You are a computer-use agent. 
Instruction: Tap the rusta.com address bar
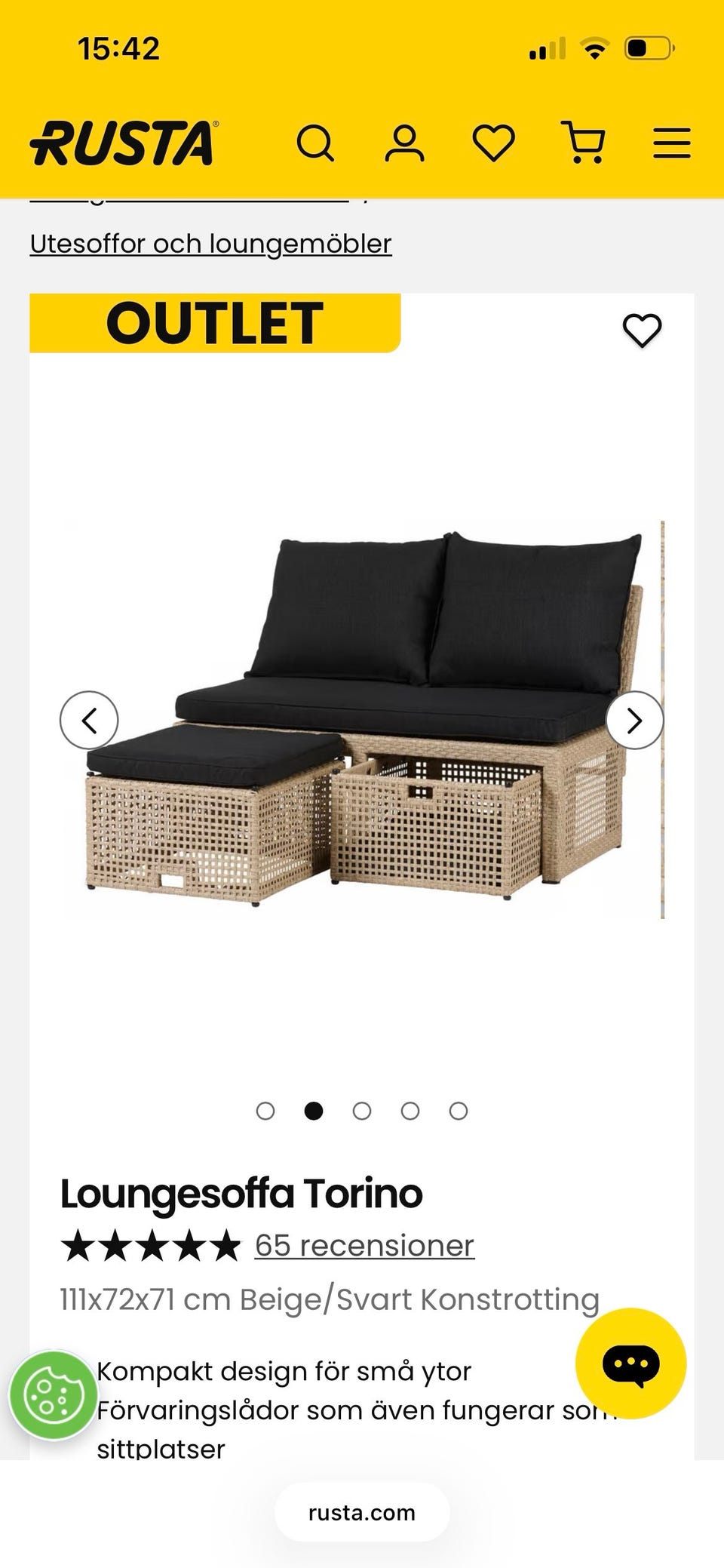(362, 1512)
